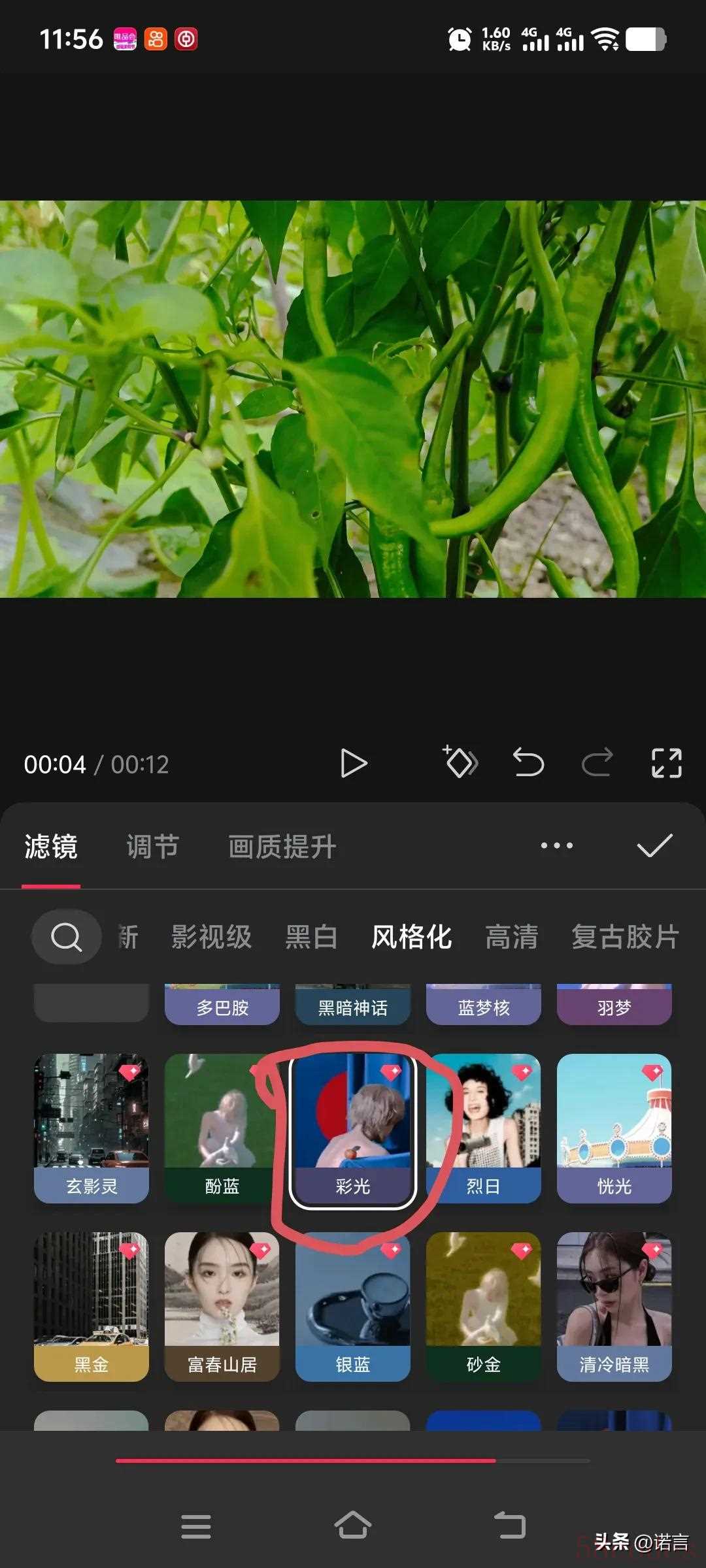706x1568 pixels.
Task: Apply the 烈日 filter
Action: point(483,1128)
